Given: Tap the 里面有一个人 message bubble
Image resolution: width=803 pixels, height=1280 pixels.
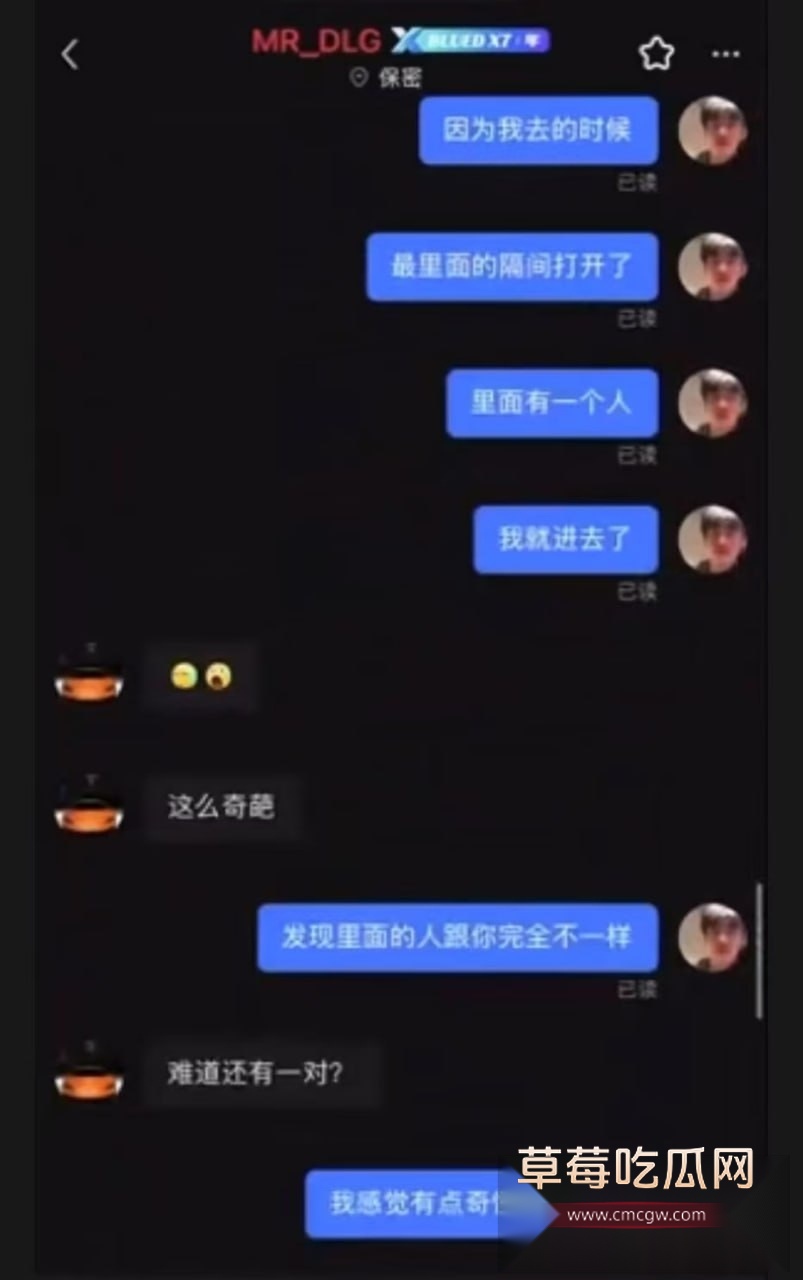Looking at the screenshot, I should [x=551, y=403].
